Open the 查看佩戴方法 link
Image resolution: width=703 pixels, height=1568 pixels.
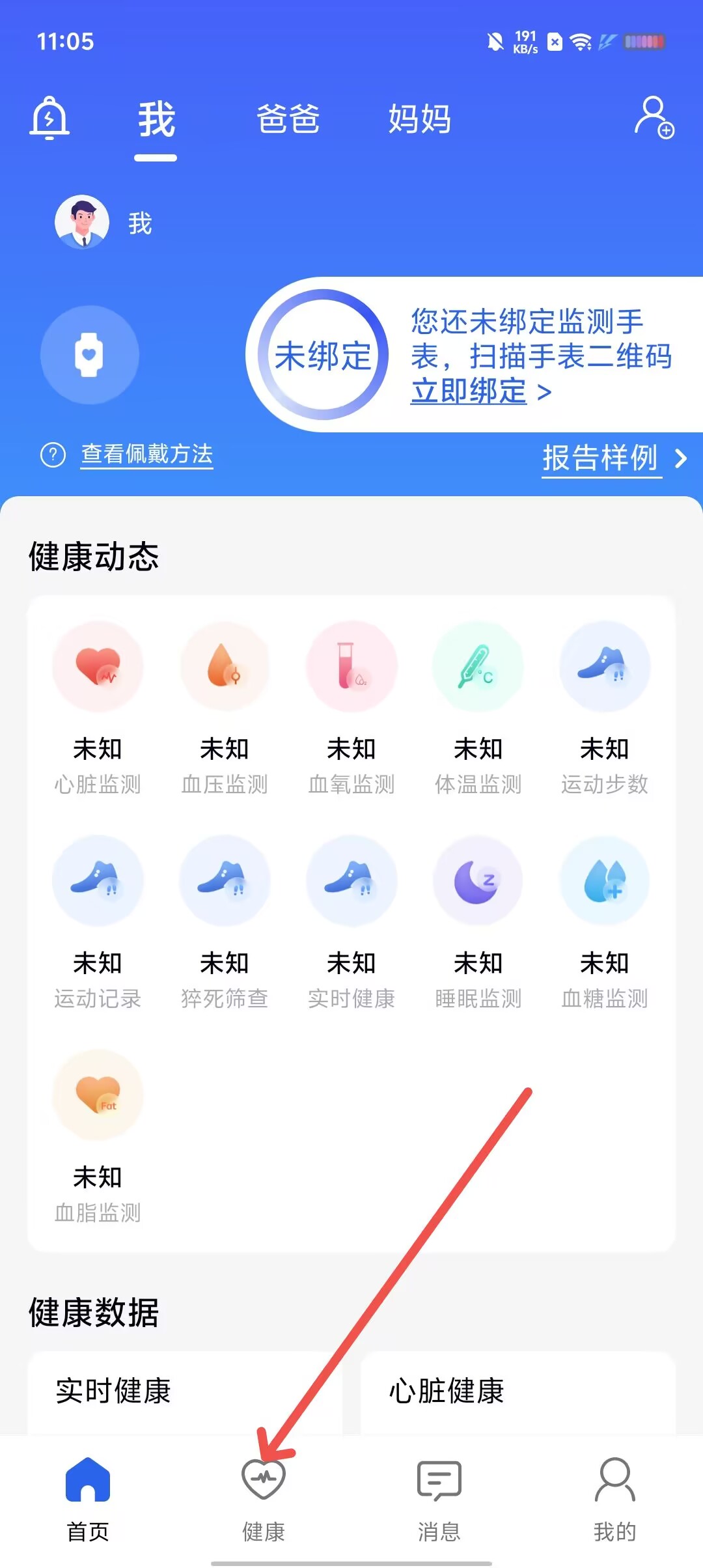[x=147, y=454]
